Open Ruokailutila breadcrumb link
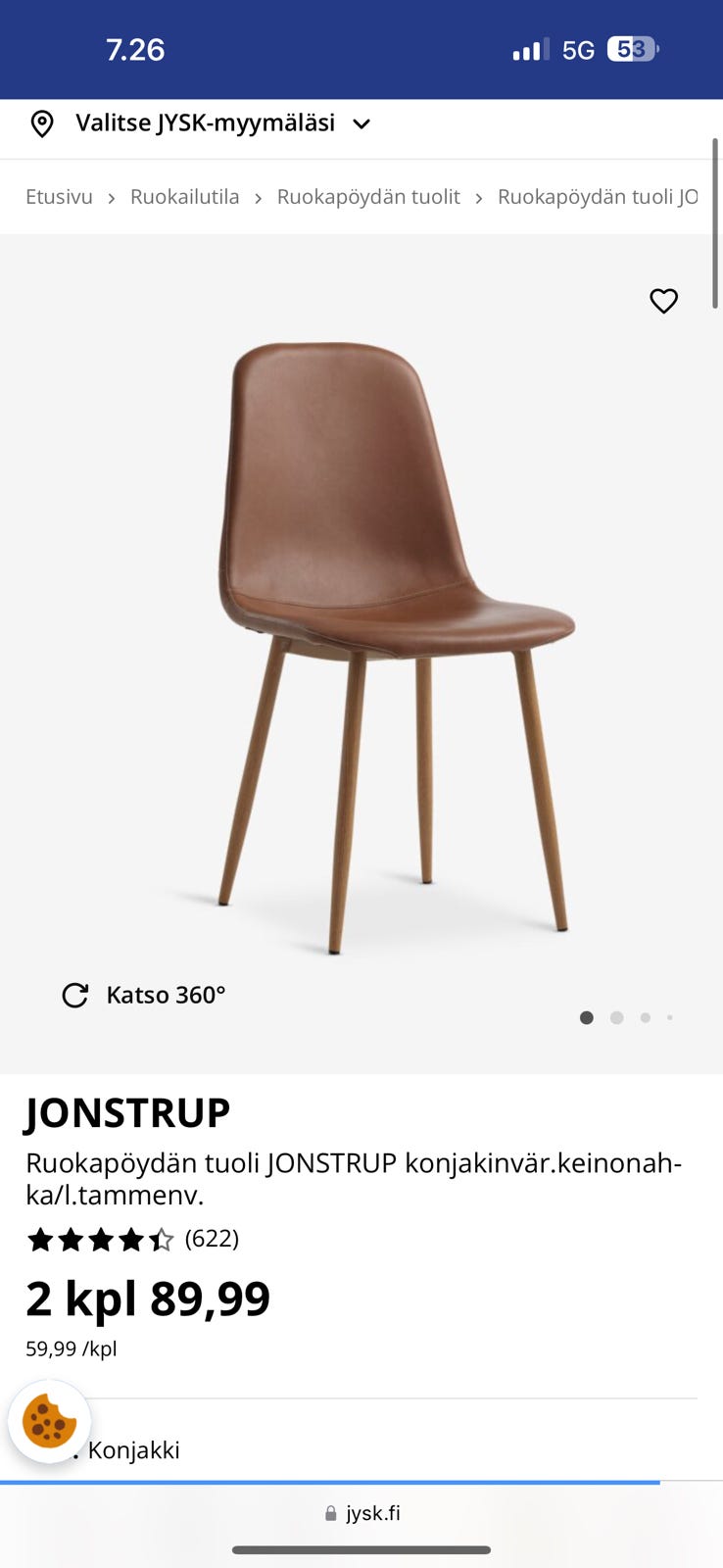The height and width of the screenshot is (1568, 723). click(x=184, y=197)
